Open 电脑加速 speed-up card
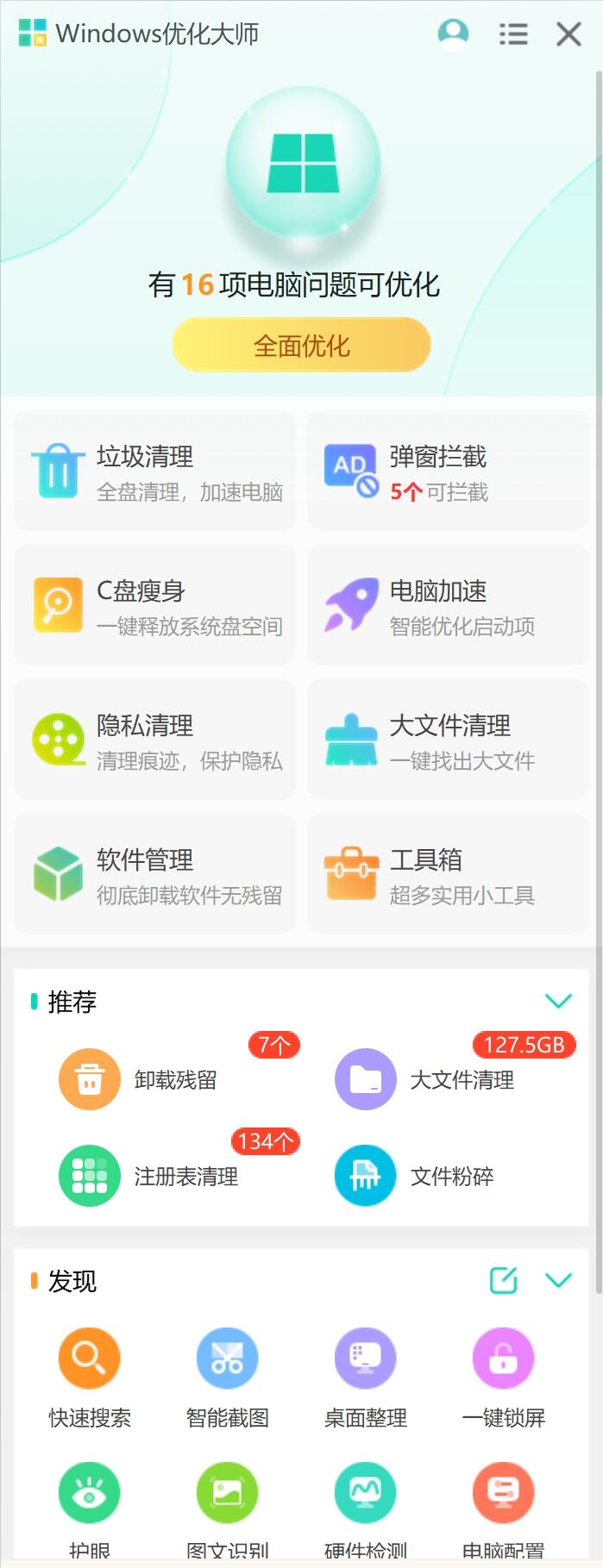Screen dimensions: 603x1568 pos(448,605)
